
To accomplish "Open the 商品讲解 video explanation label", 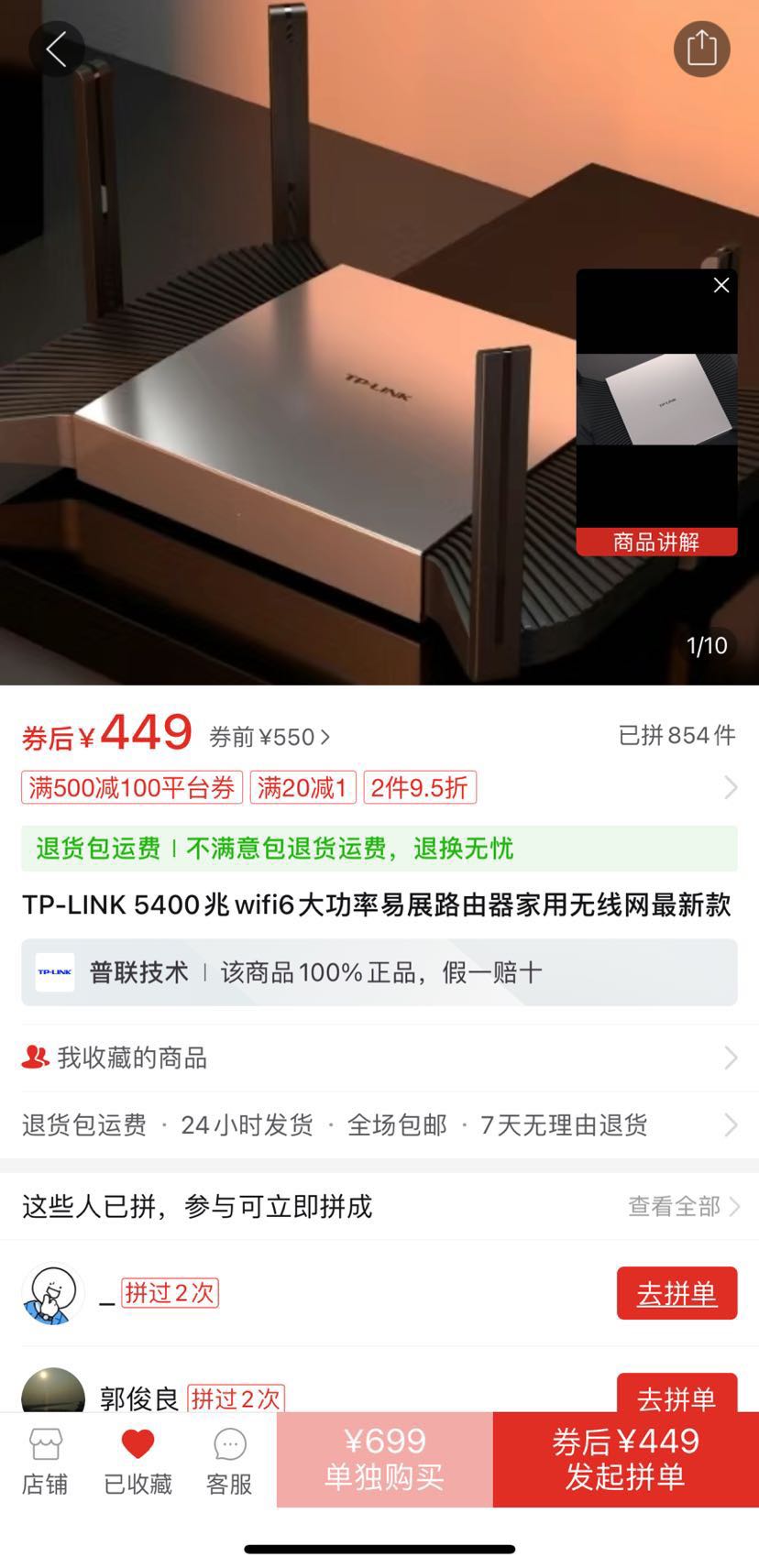I will click(656, 543).
